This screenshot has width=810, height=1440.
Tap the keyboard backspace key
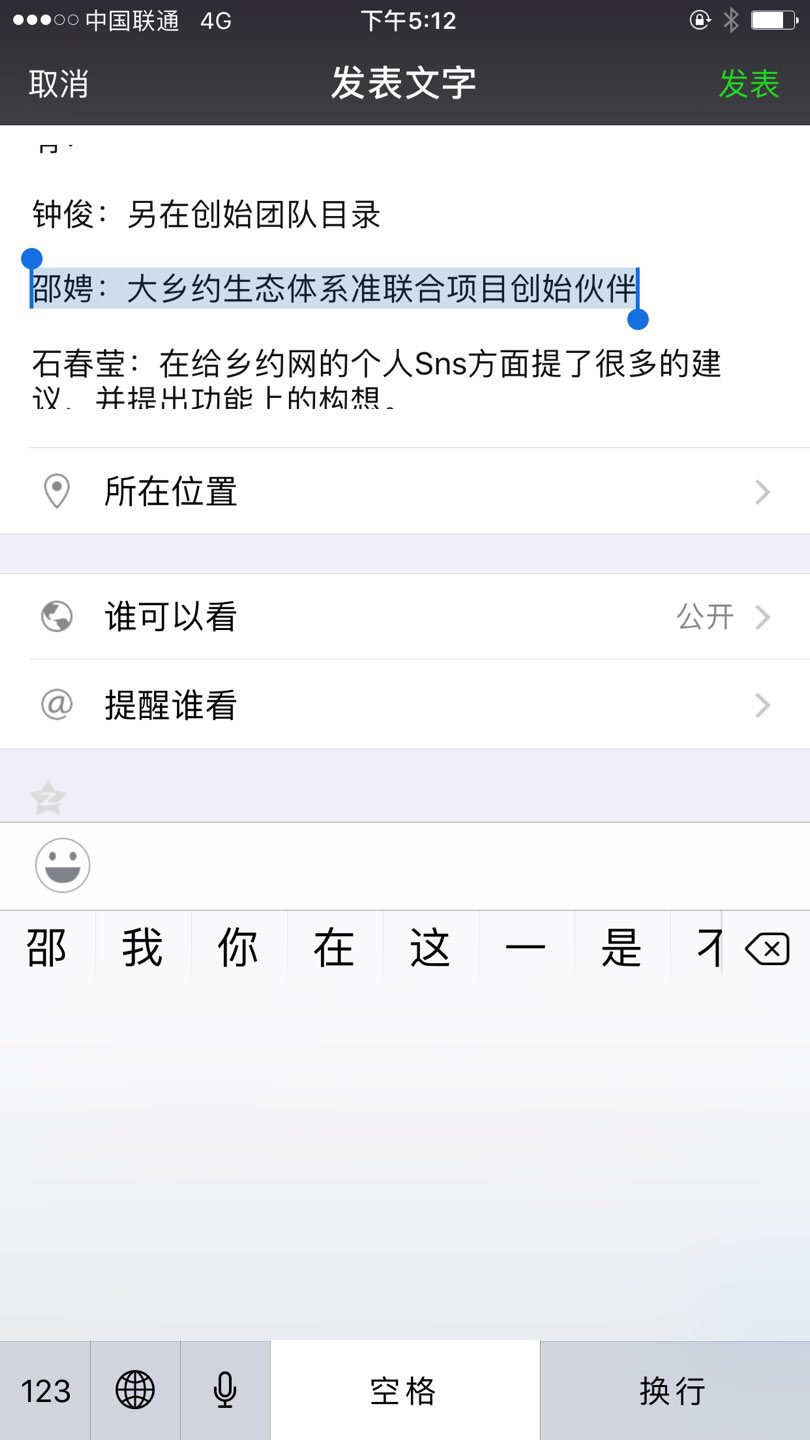coord(767,948)
